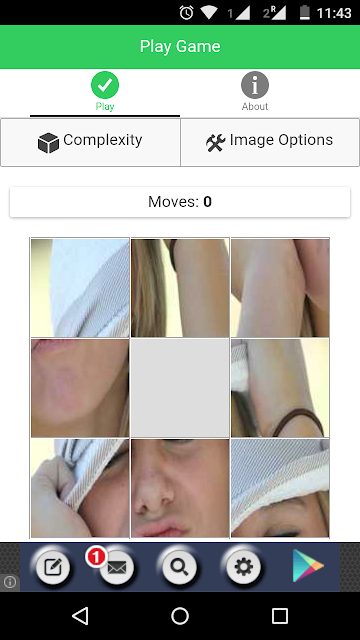Open the gear settings icon
This screenshot has width=360, height=640.
[x=243, y=567]
